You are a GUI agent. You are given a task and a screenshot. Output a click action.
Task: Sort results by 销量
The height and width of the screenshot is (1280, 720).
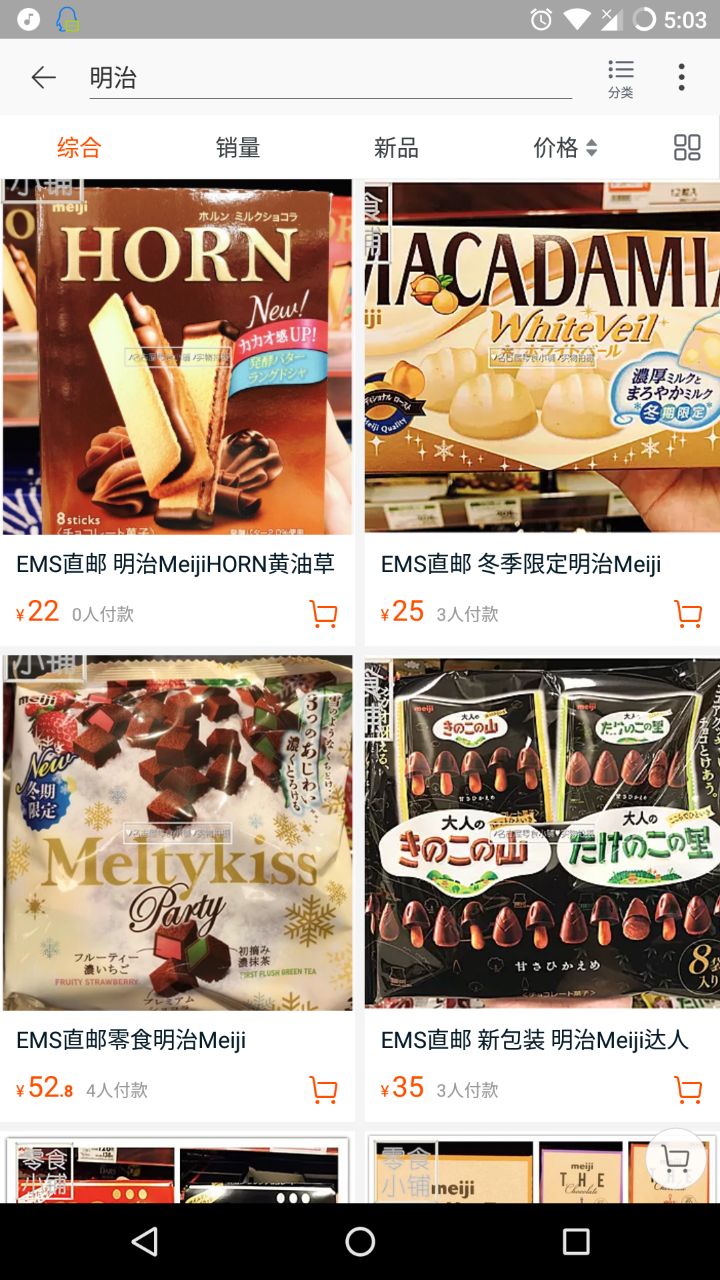pyautogui.click(x=238, y=148)
